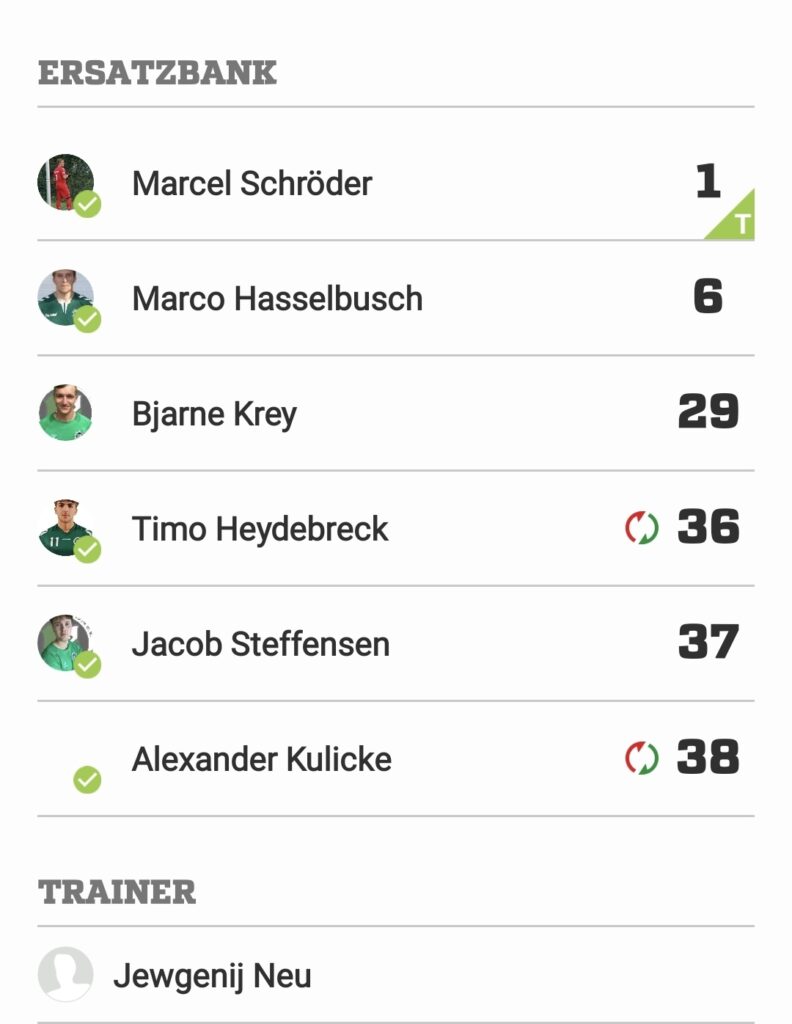Select Bjarne Krey from the bench list
The height and width of the screenshot is (1024, 792).
pyautogui.click(x=214, y=414)
